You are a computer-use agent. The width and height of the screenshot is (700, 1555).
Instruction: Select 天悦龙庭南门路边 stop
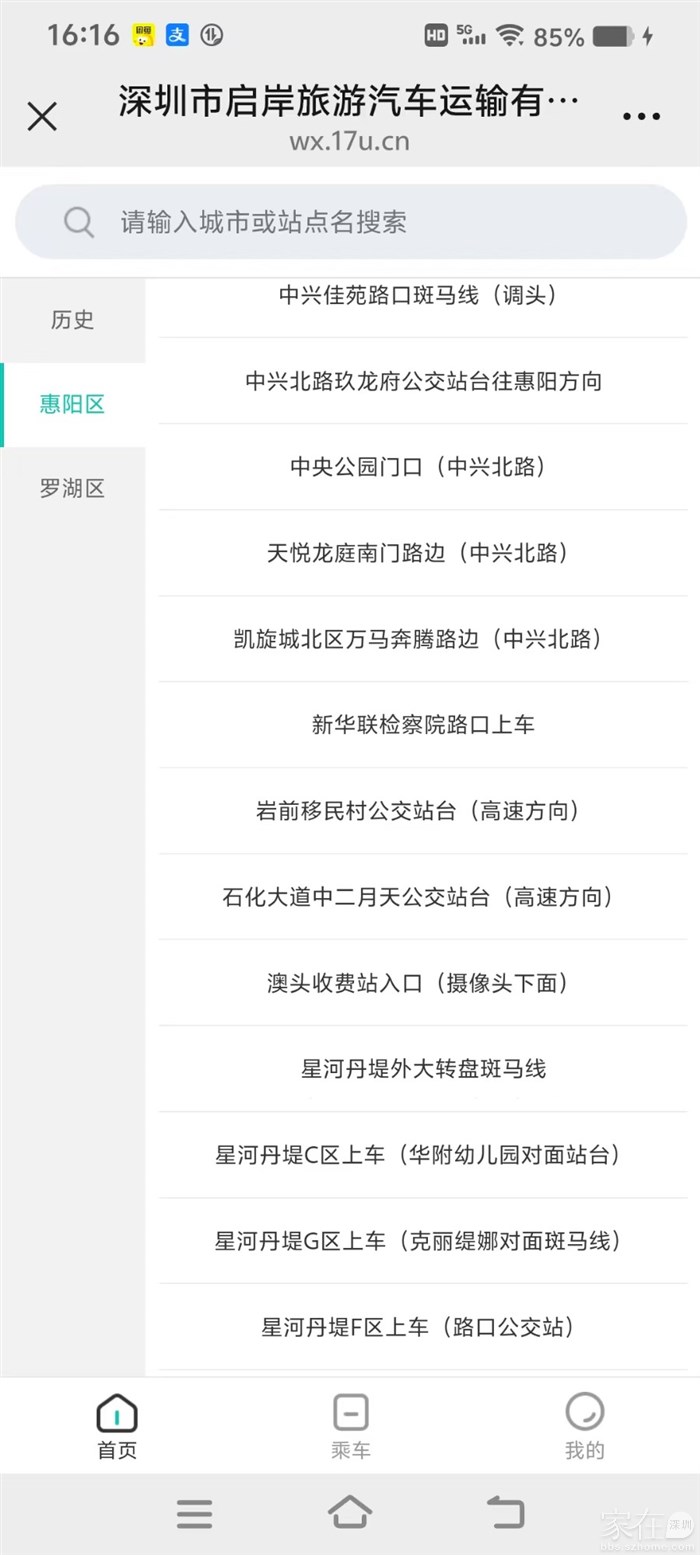point(423,553)
